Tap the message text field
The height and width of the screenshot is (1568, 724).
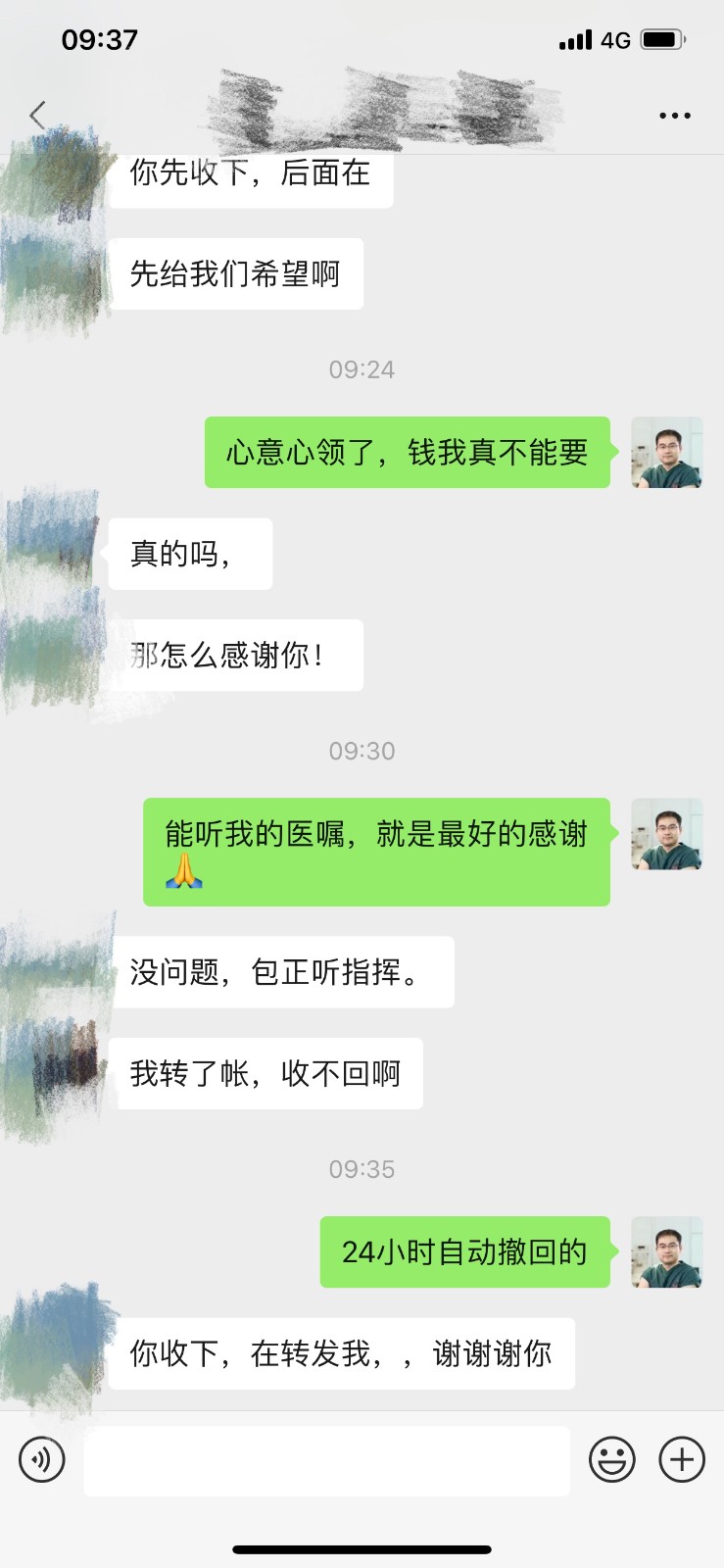(326, 1460)
